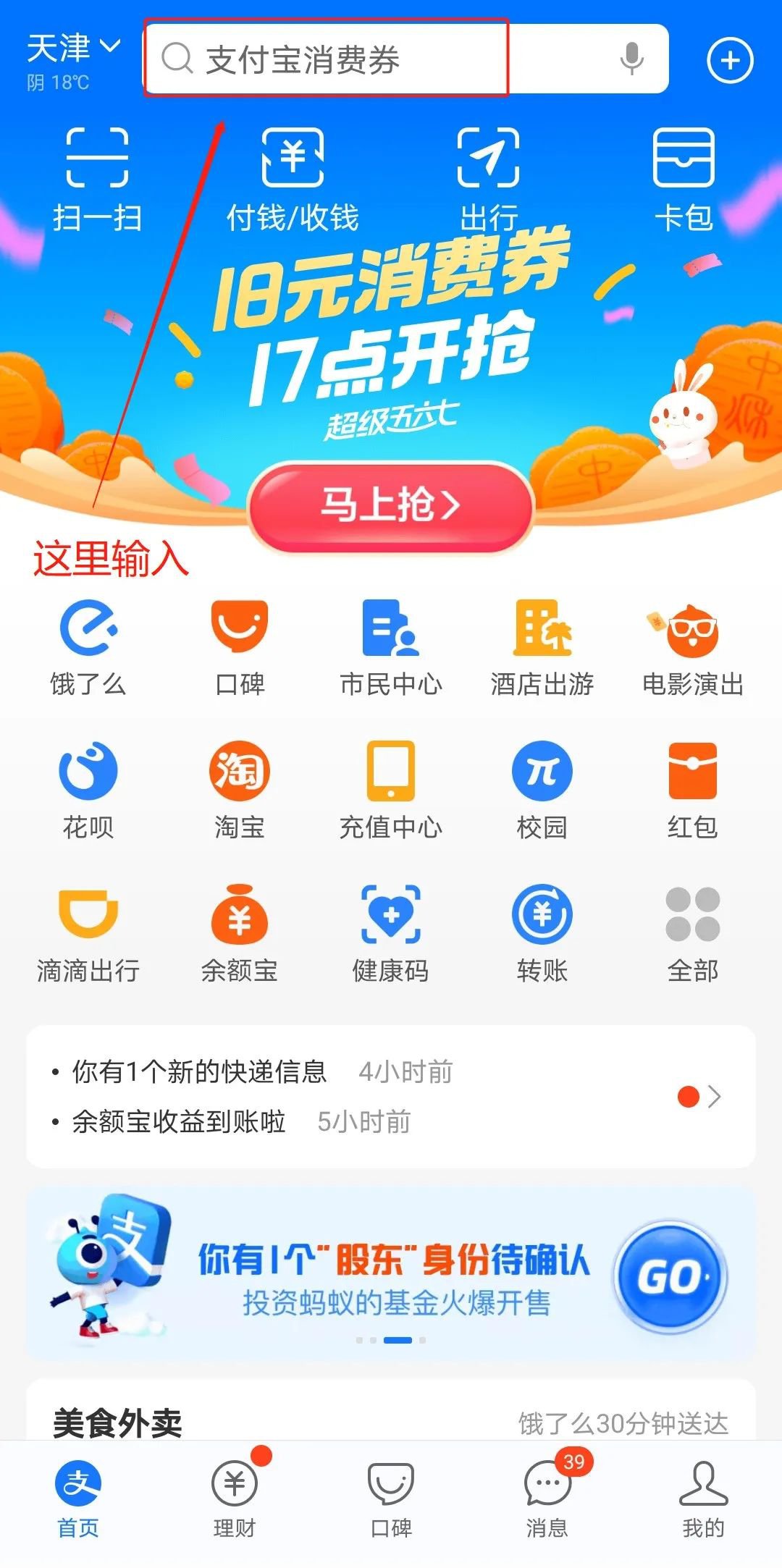Open voice search microphone

(x=631, y=59)
